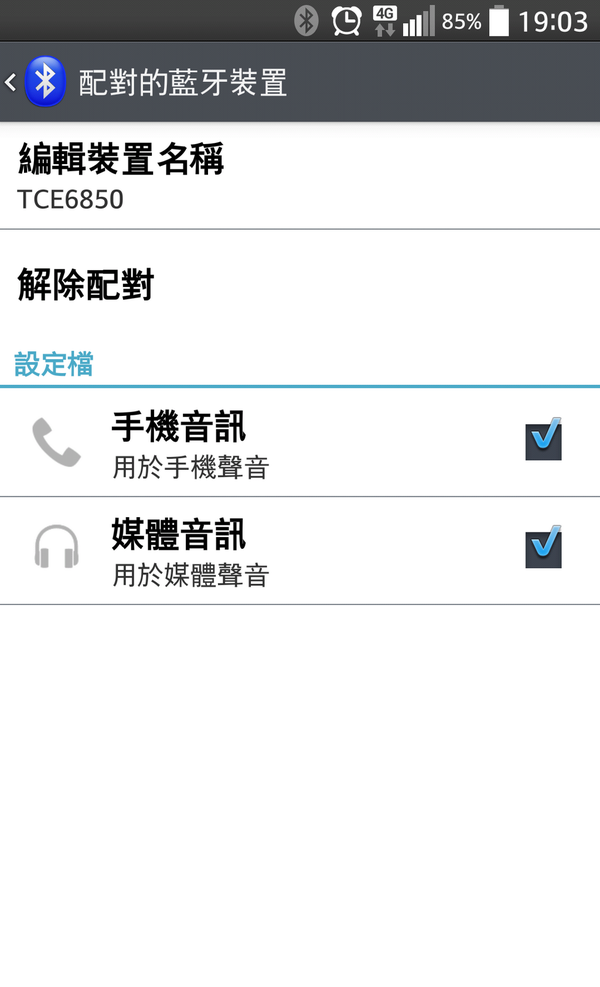Uncheck the 媒體音訊 media audio checkbox

click(x=543, y=548)
